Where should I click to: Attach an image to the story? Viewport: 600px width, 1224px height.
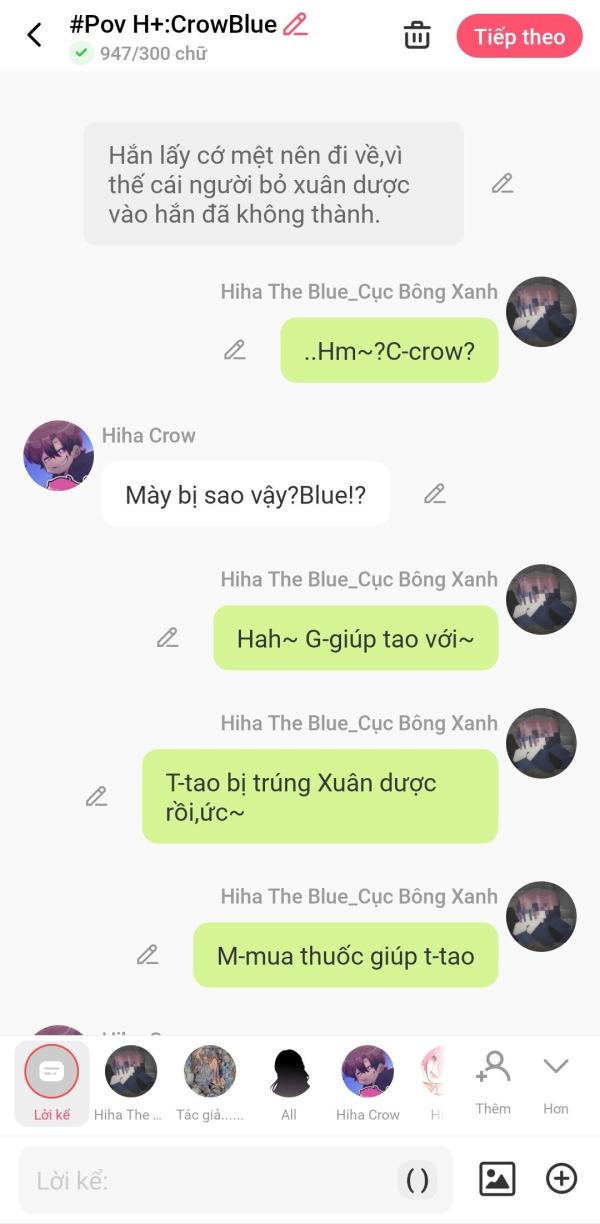click(497, 1180)
